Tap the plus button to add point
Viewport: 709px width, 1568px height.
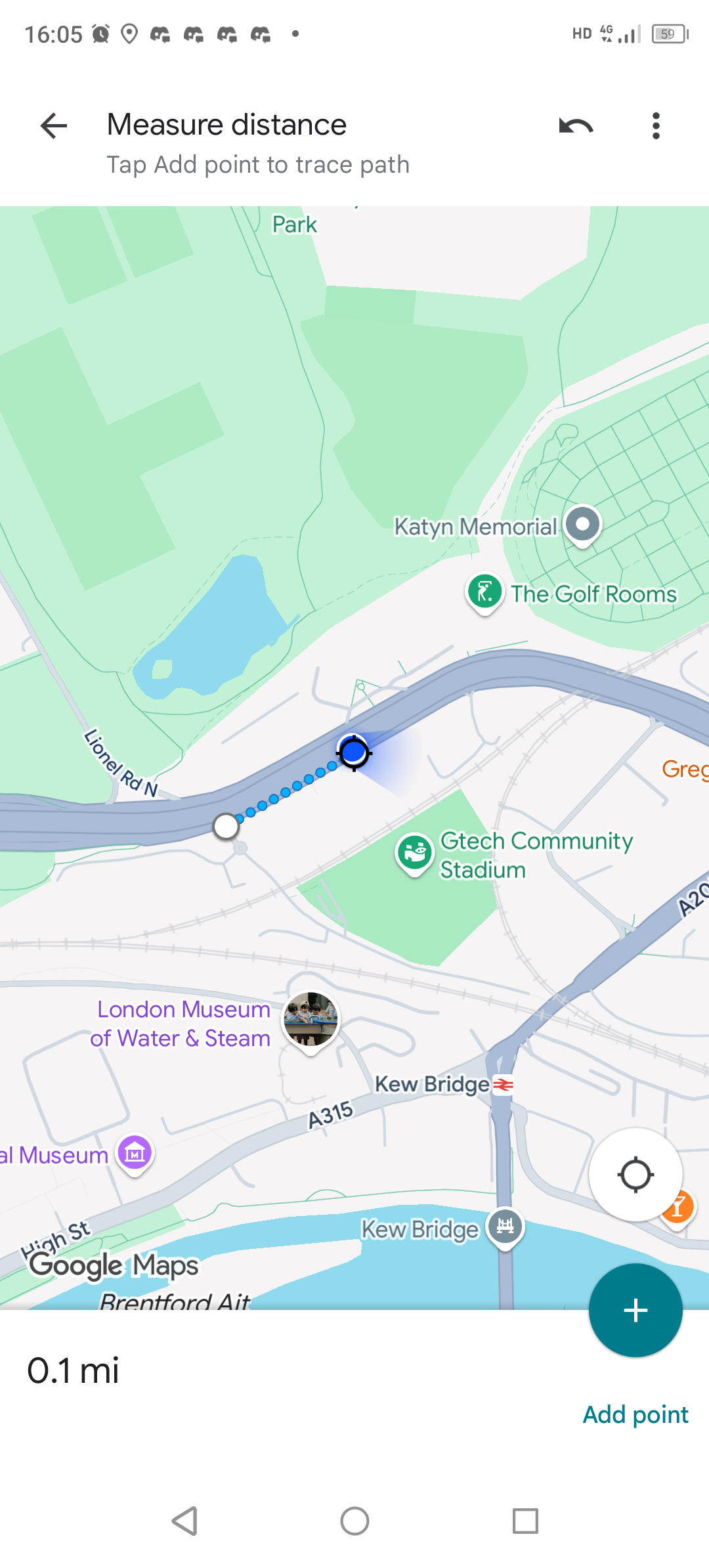pyautogui.click(x=635, y=1310)
